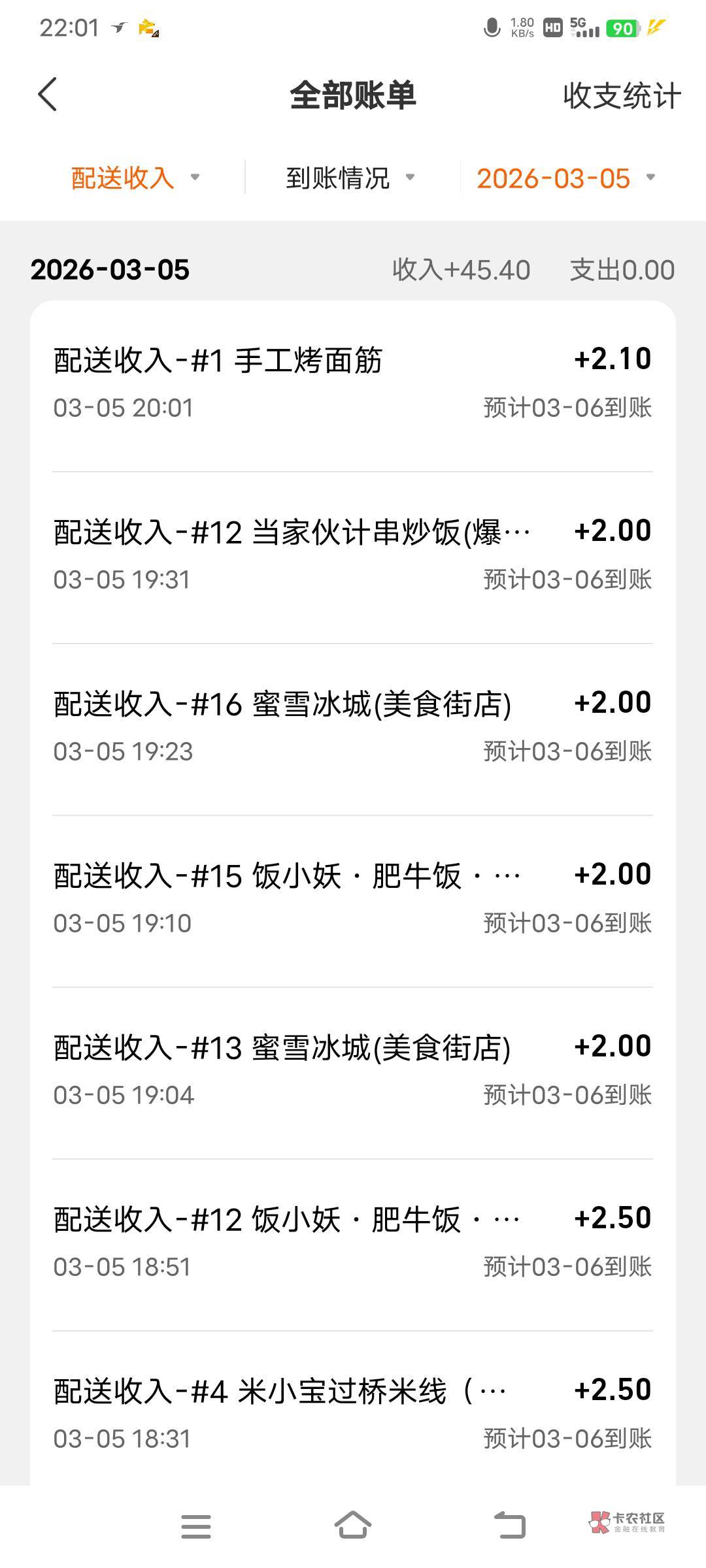
Task: Tap the system home button
Action: coord(353,1526)
